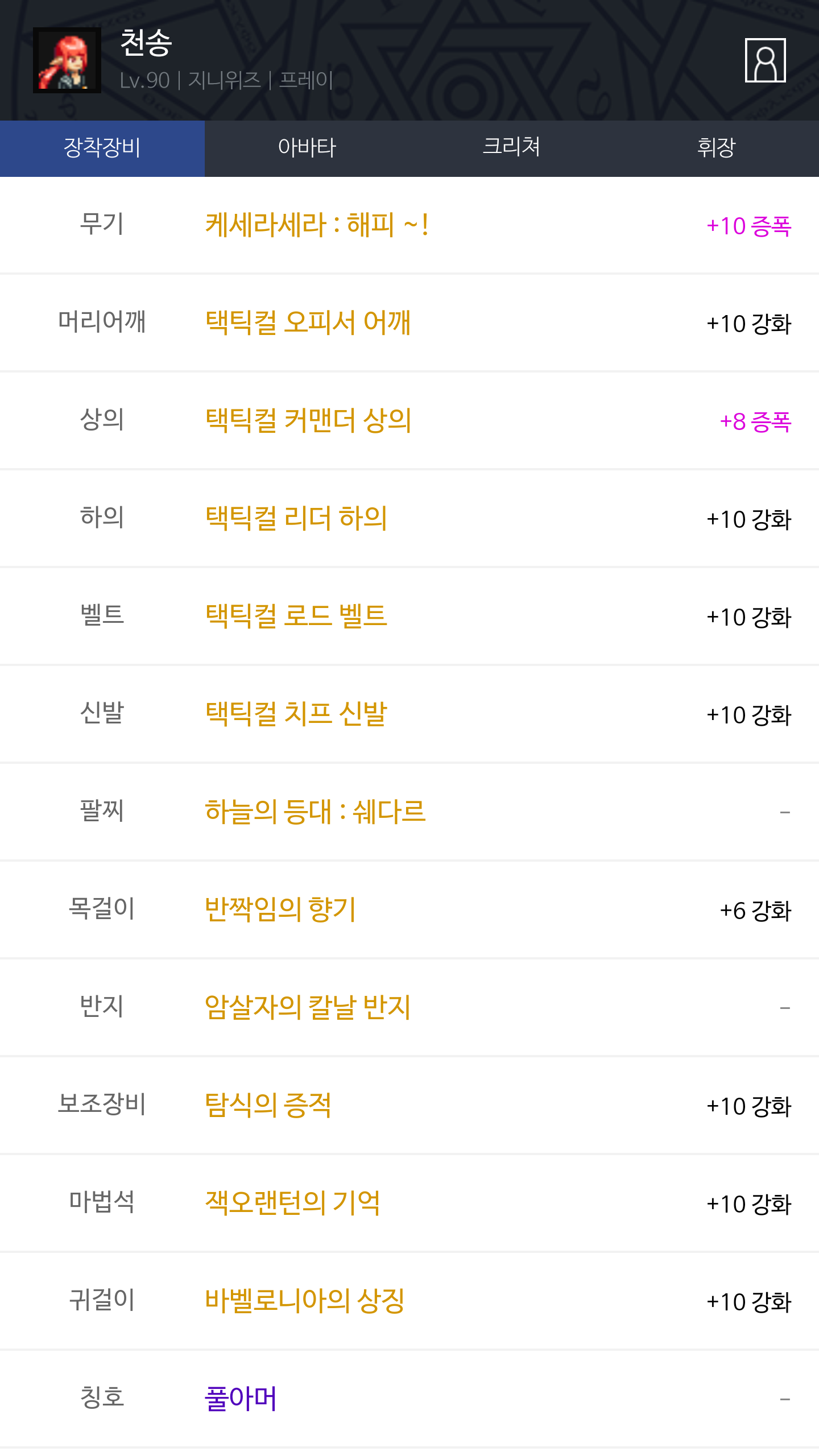View 택틱컬 치프 신발 details
This screenshot has width=819, height=1456.
coord(296,714)
